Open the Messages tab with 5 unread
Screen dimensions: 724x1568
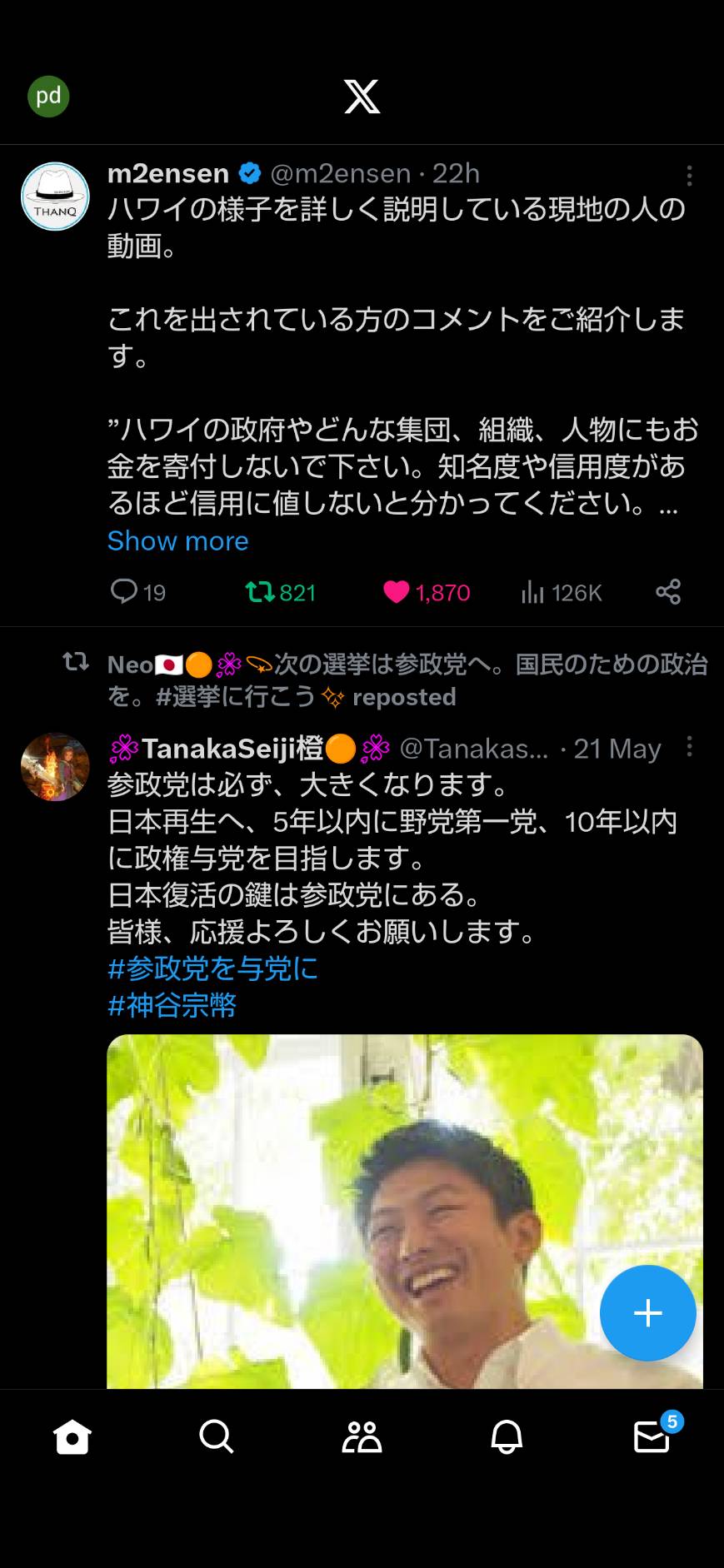[652, 1435]
